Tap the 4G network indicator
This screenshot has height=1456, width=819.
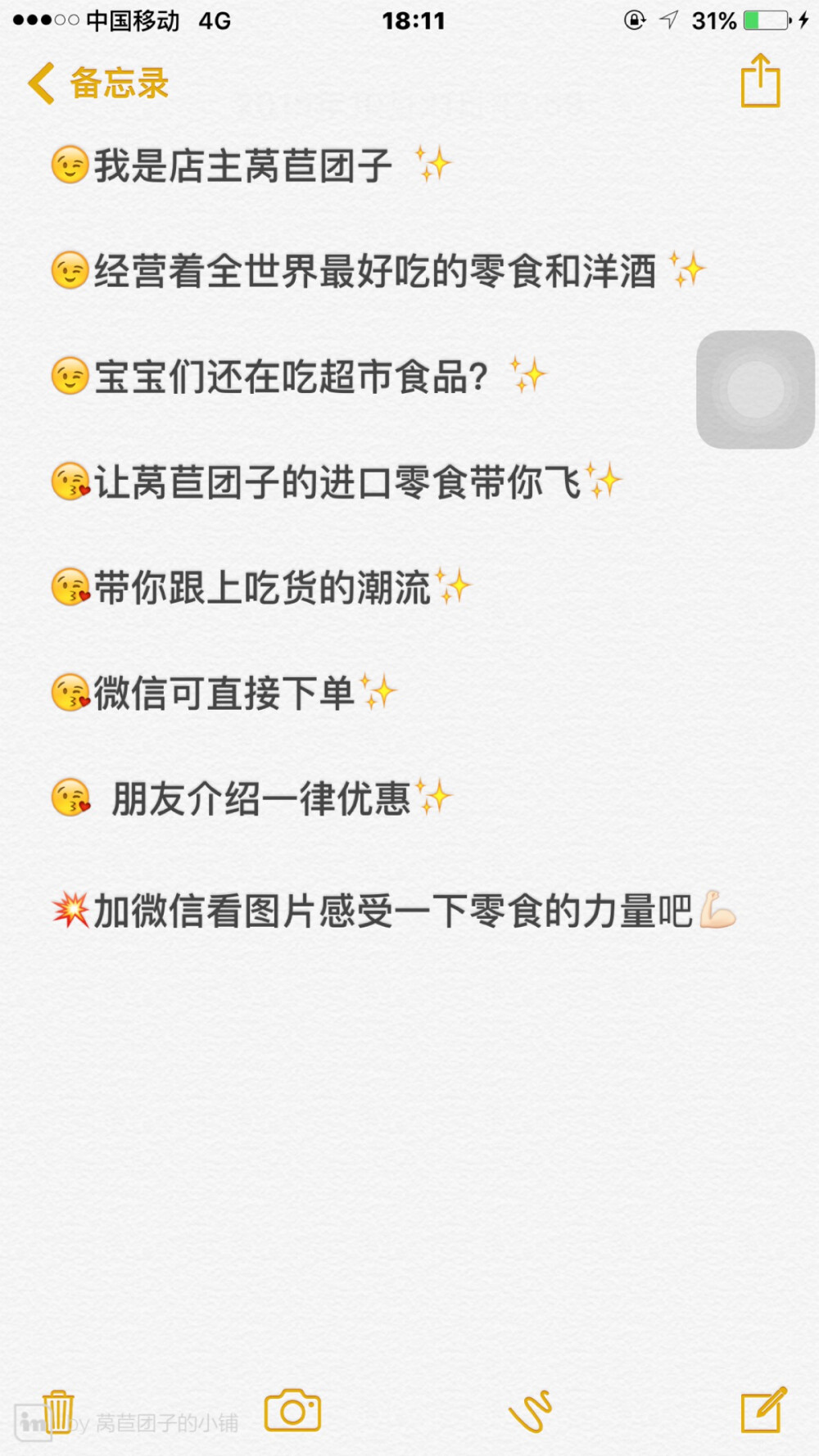(212, 22)
